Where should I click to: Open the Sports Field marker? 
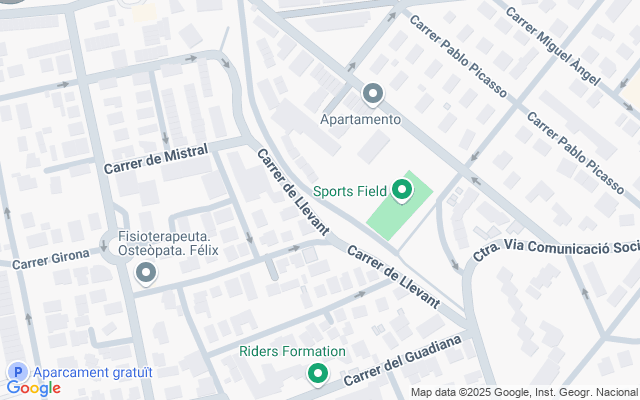(x=403, y=189)
